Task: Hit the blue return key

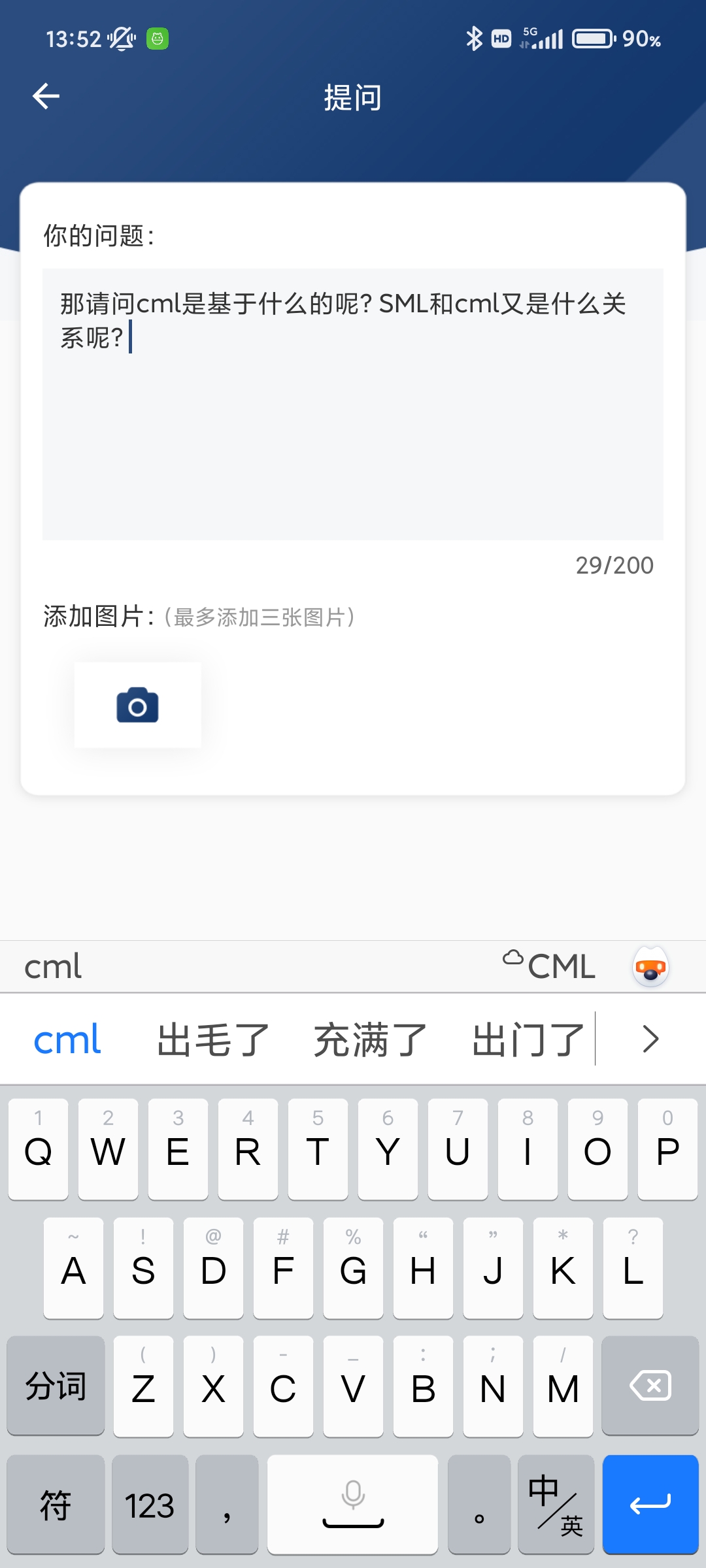Action: pyautogui.click(x=650, y=1504)
